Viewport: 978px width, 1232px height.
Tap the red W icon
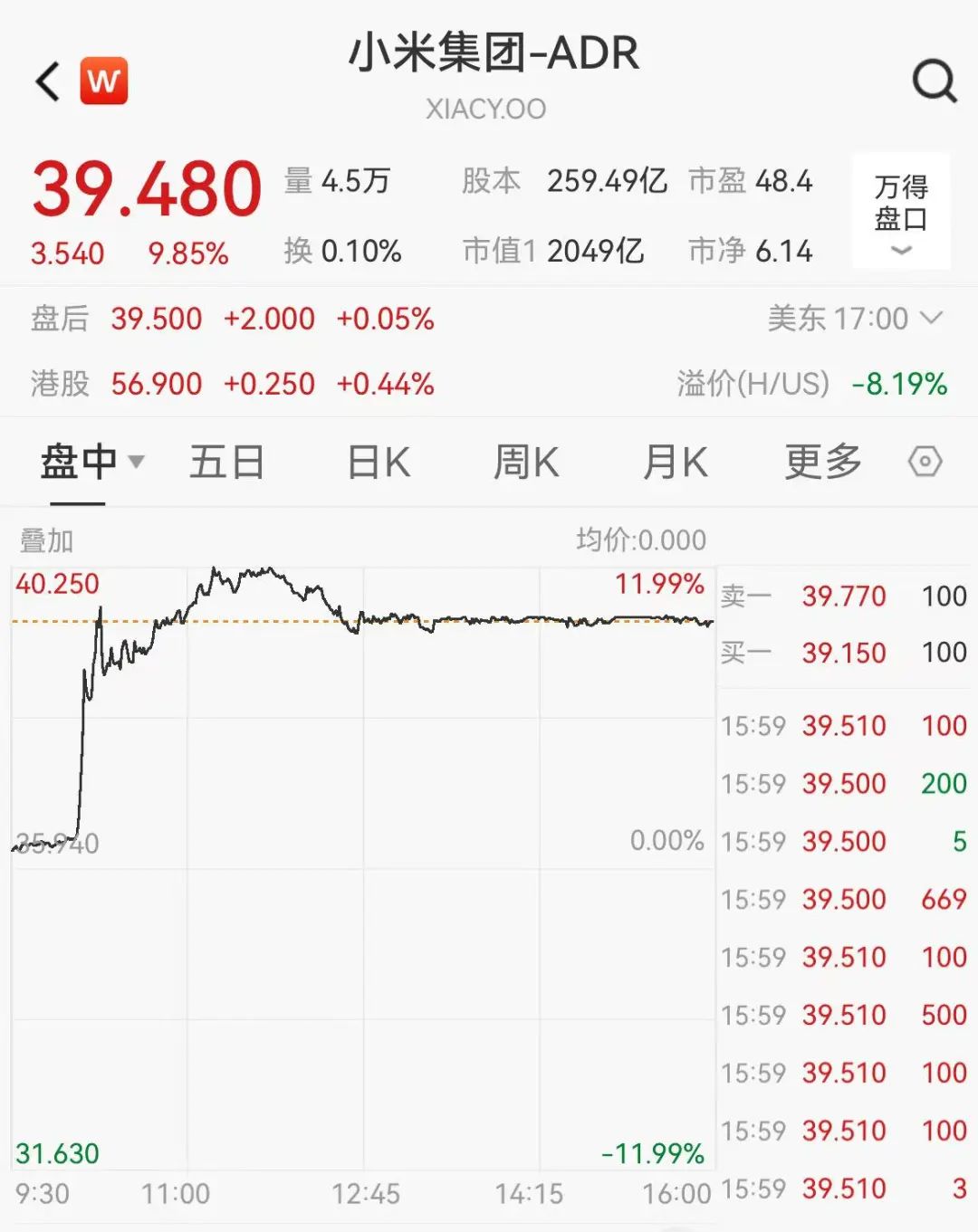(104, 81)
